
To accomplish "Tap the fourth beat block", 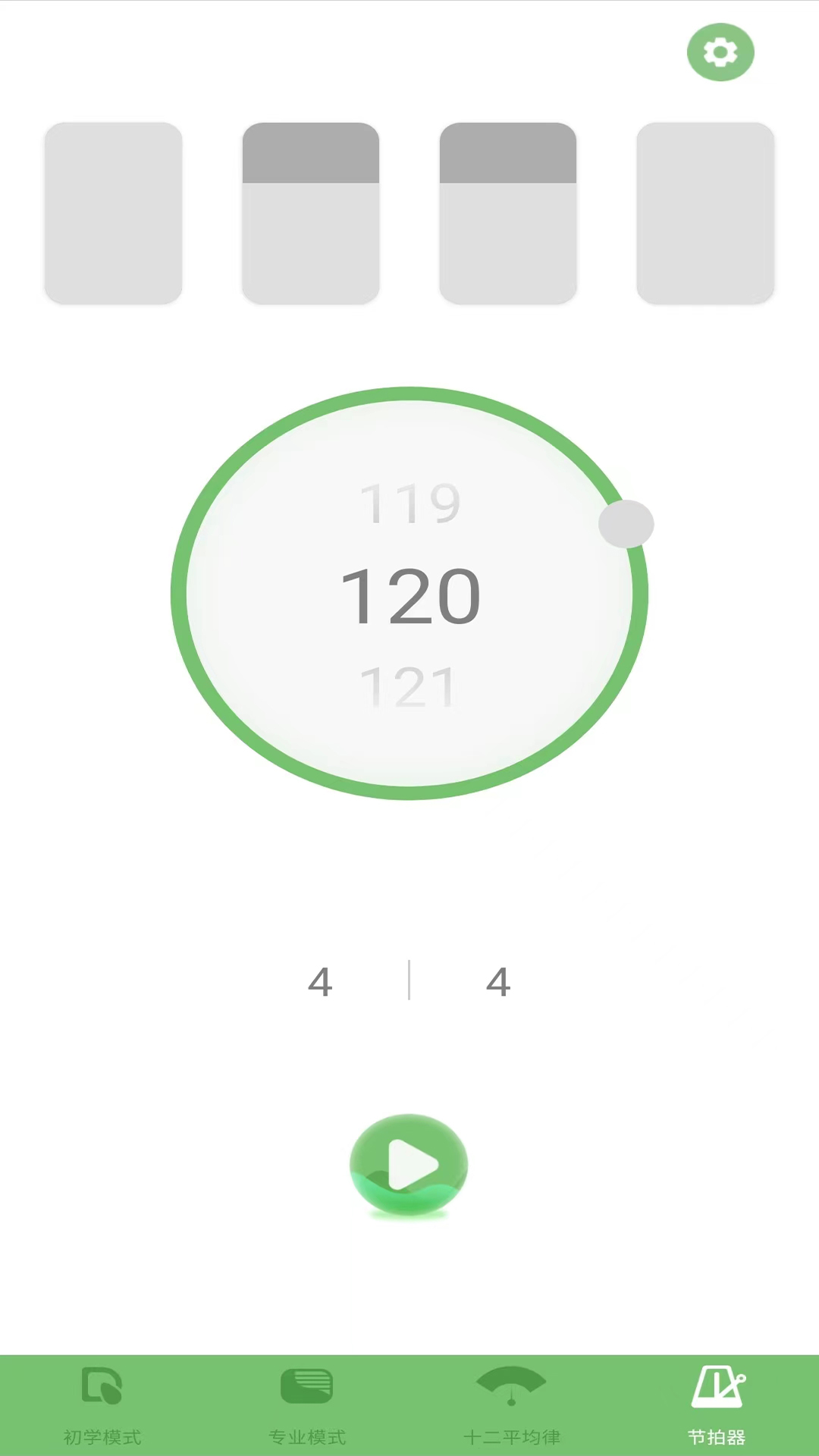I will [705, 213].
